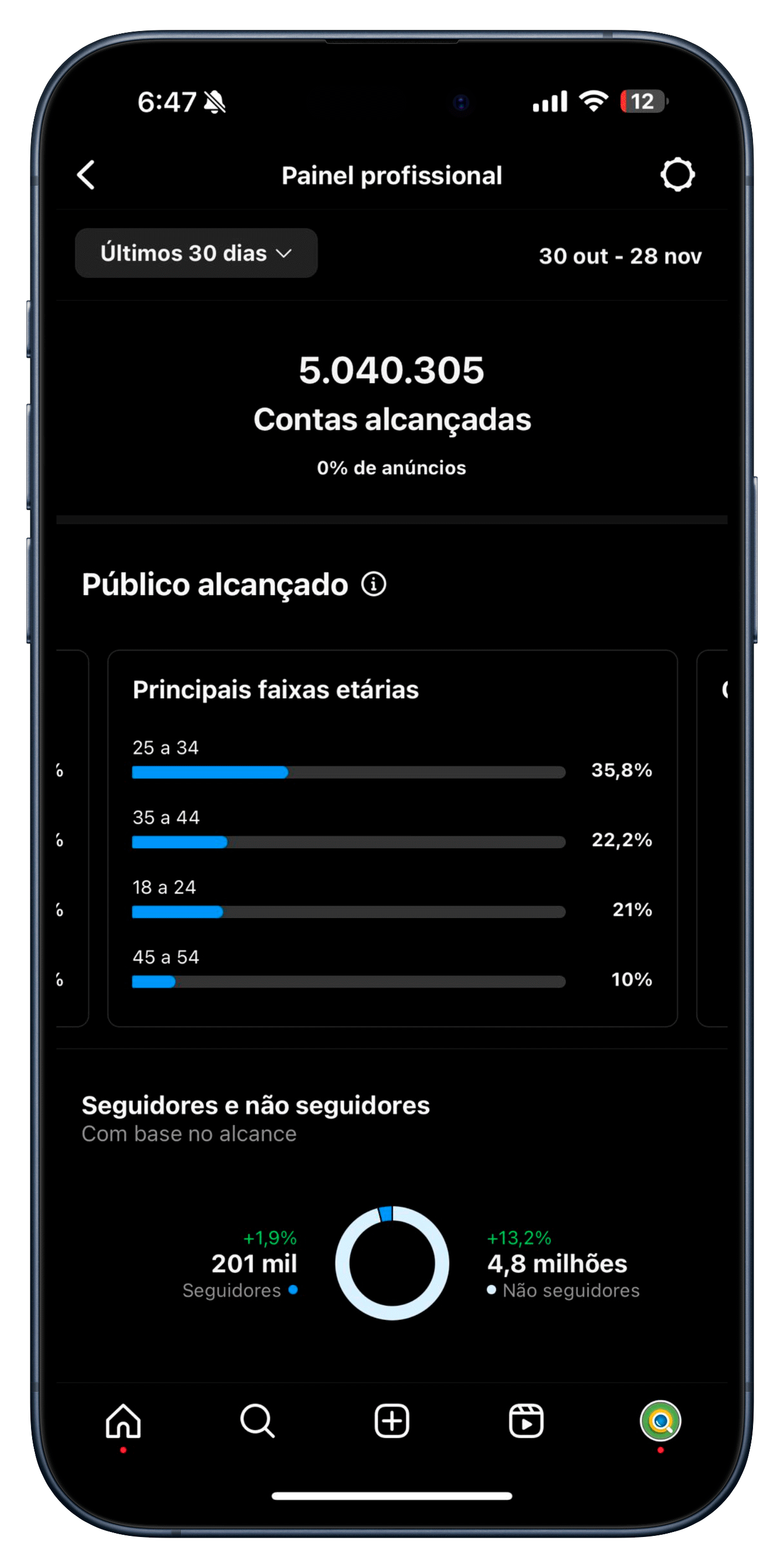Switch to the Reels tab
The image size is (784, 1568).
526,1421
